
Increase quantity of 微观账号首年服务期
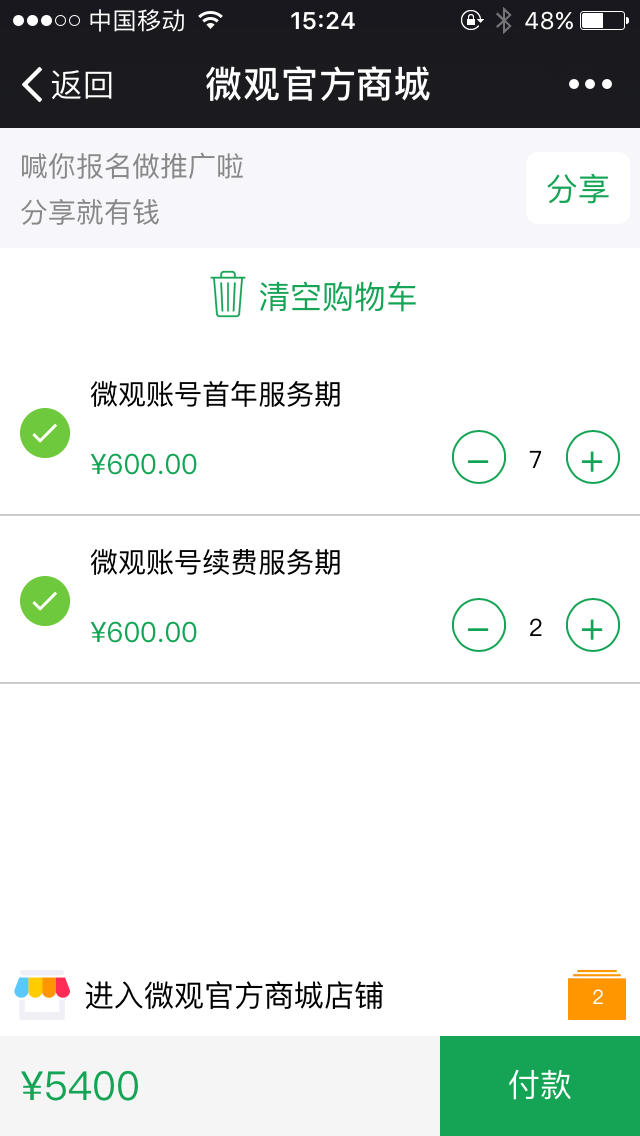tap(593, 457)
